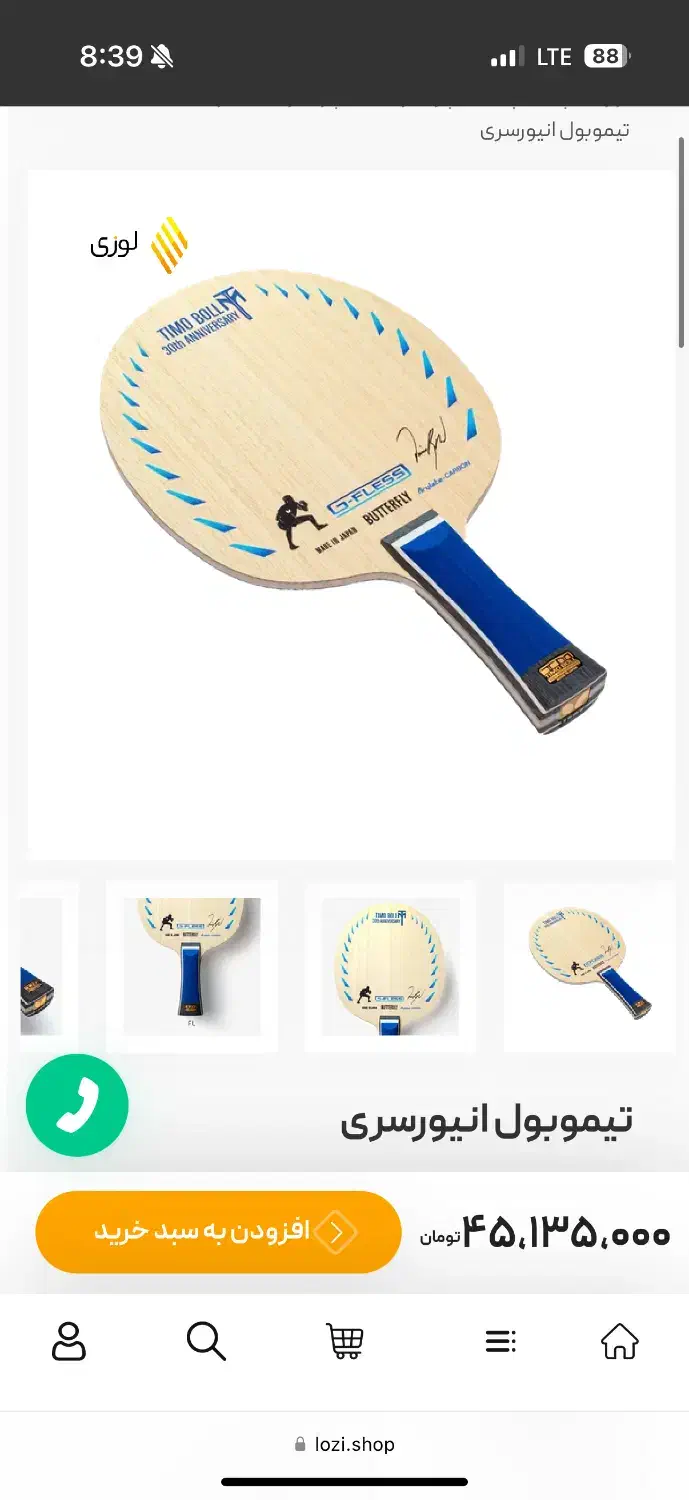Tap the lozi.shop address bar
The width and height of the screenshot is (689, 1500).
(345, 1444)
